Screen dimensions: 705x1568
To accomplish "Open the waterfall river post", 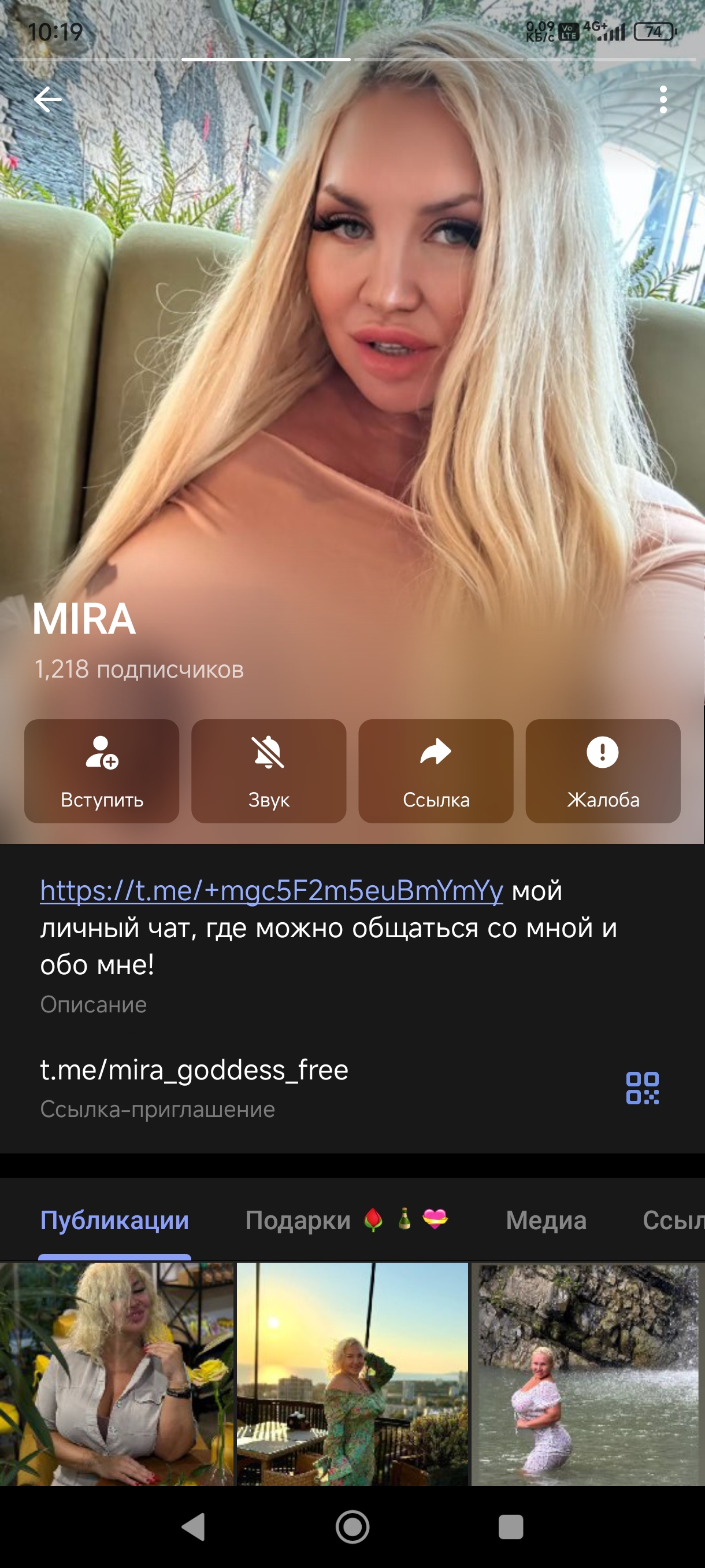I will (x=588, y=1373).
